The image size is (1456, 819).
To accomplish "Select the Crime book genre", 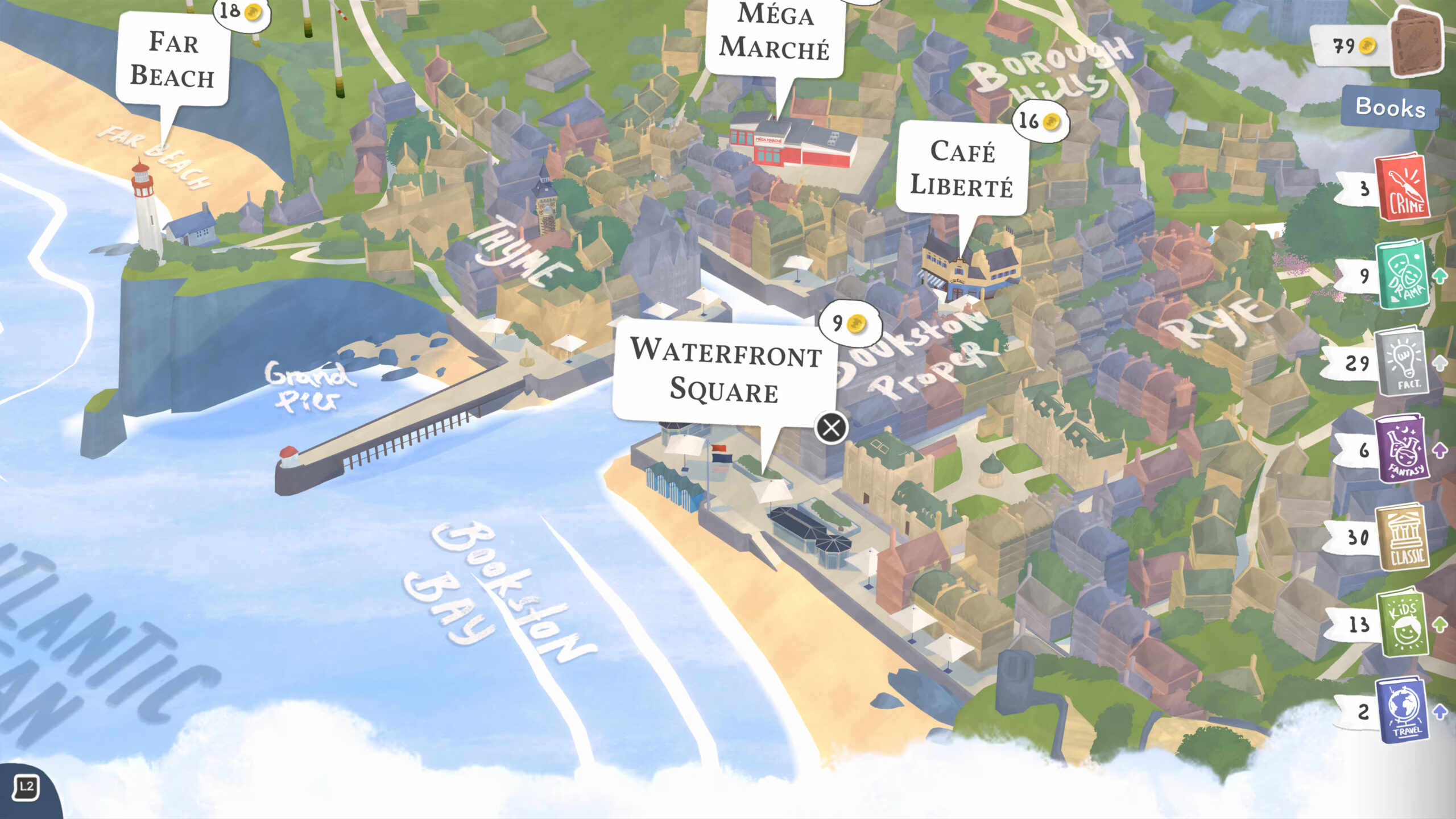I will 1404,188.
